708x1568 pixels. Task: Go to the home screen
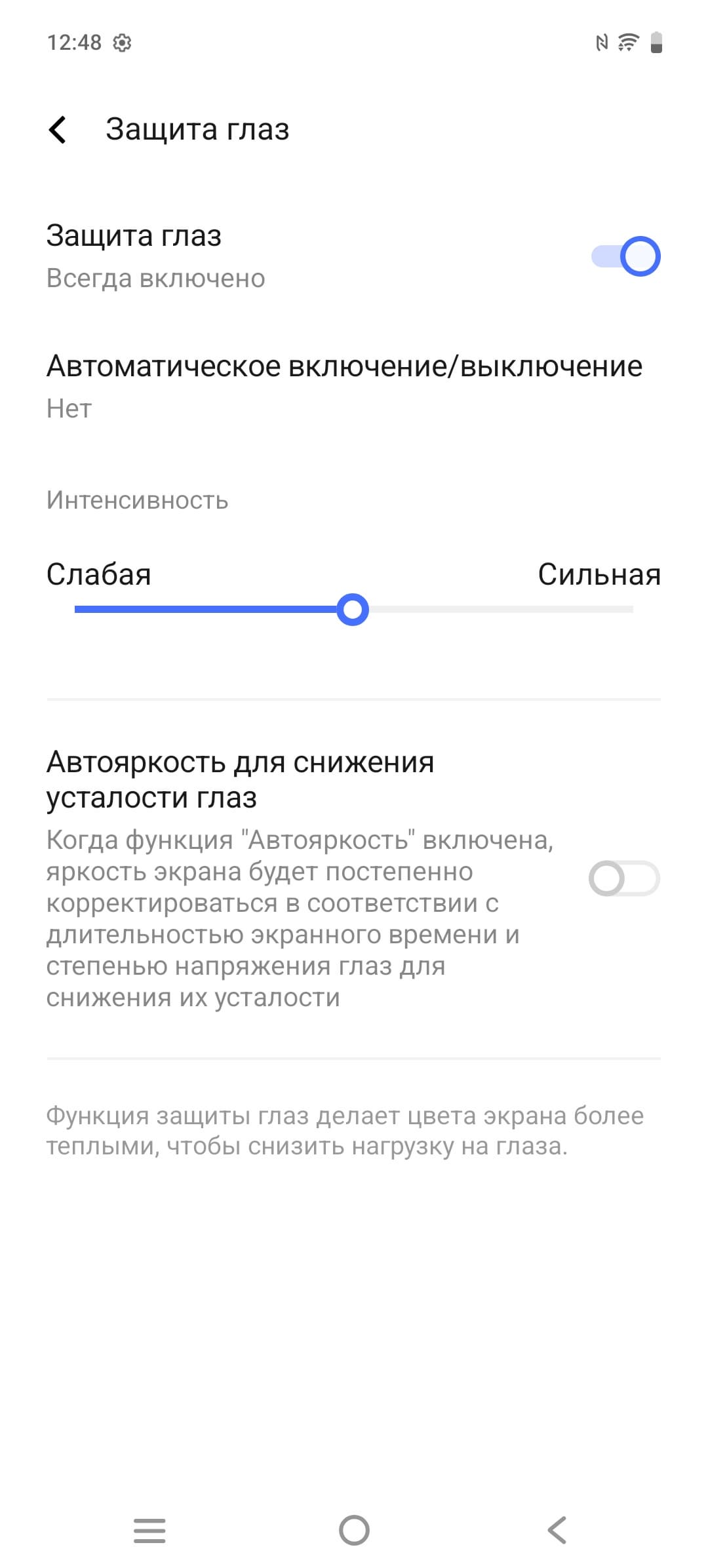tap(354, 1531)
